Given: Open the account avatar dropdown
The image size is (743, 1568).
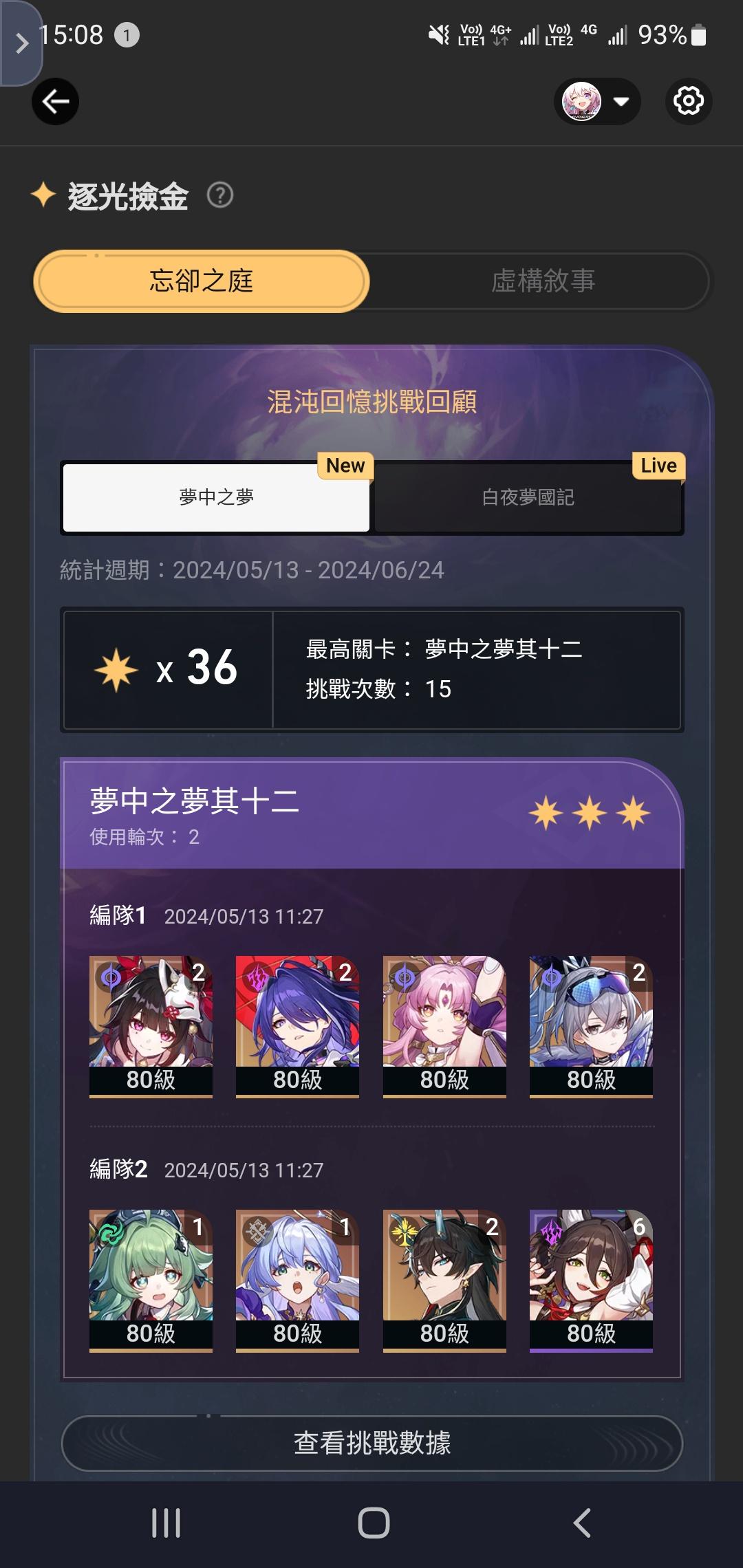Looking at the screenshot, I should pos(596,102).
